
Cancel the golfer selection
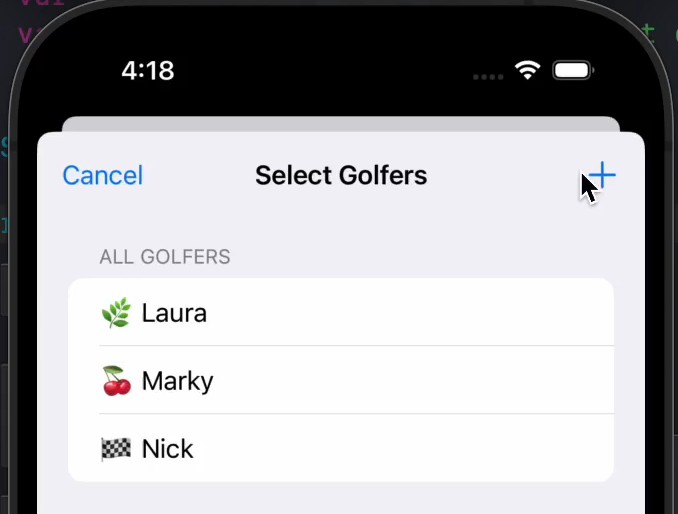point(102,176)
